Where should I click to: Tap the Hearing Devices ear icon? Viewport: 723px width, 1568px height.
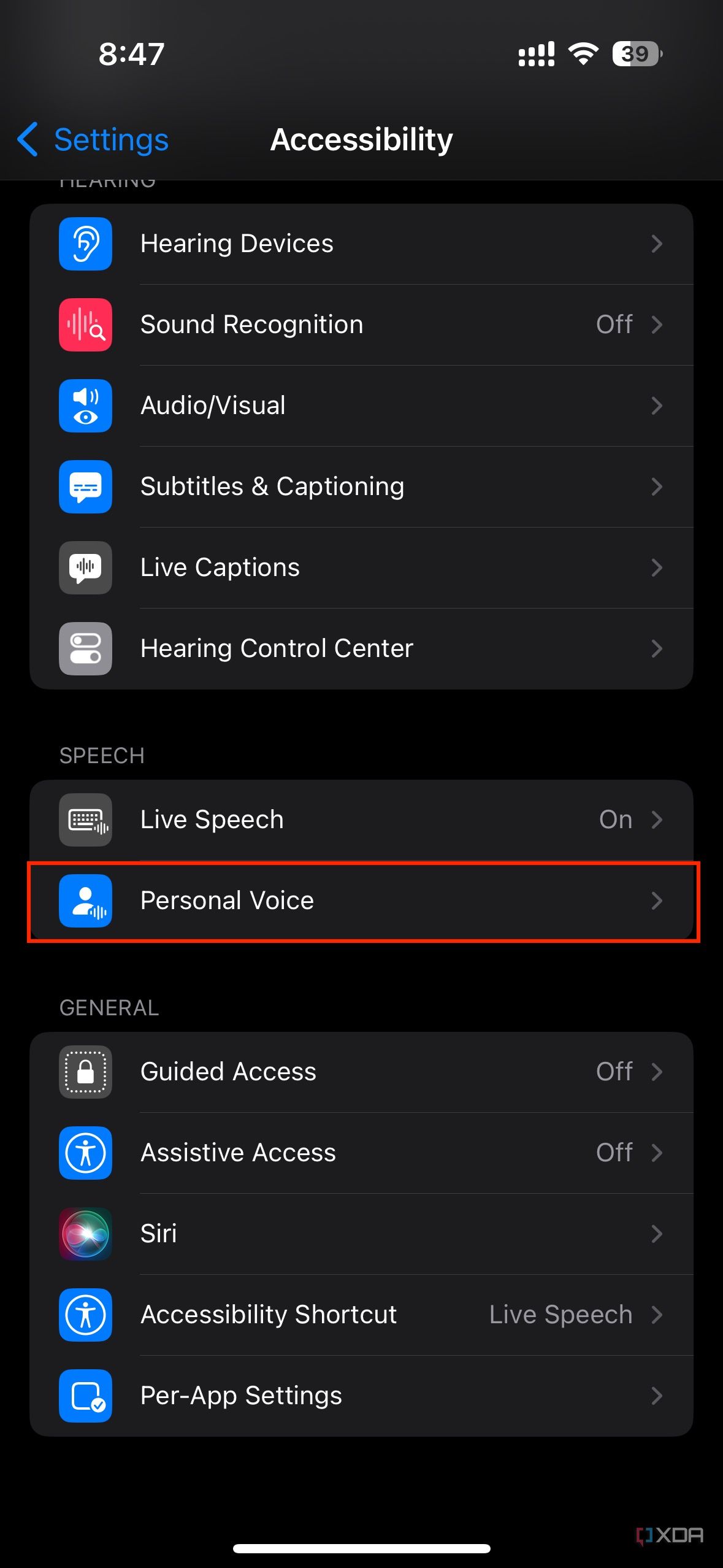[x=85, y=244]
